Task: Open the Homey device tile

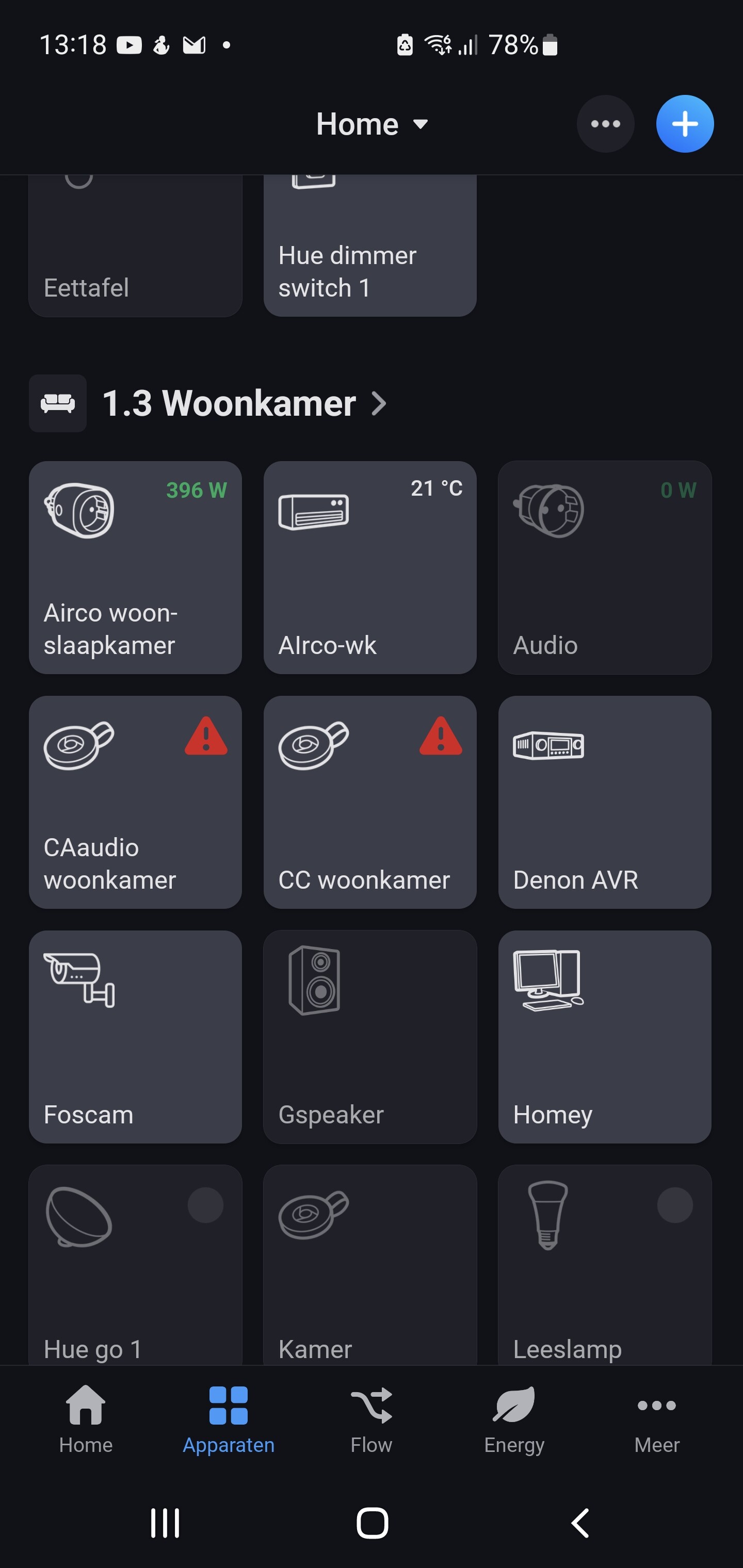Action: [x=604, y=1036]
